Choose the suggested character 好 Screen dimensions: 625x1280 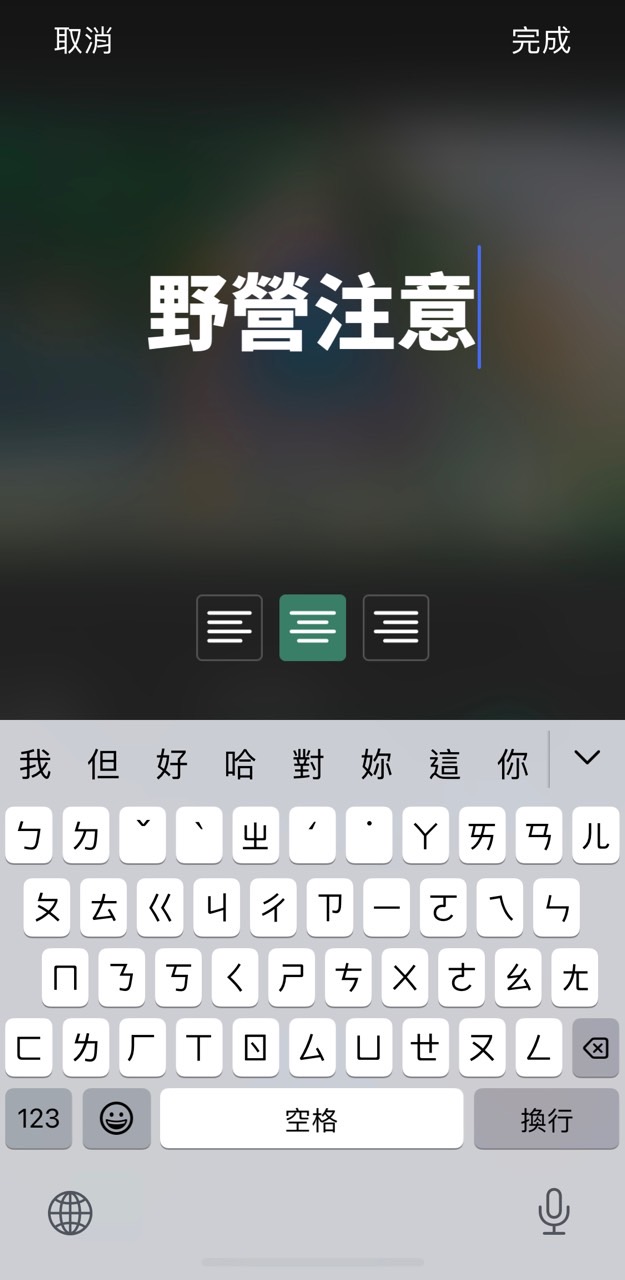[x=172, y=765]
